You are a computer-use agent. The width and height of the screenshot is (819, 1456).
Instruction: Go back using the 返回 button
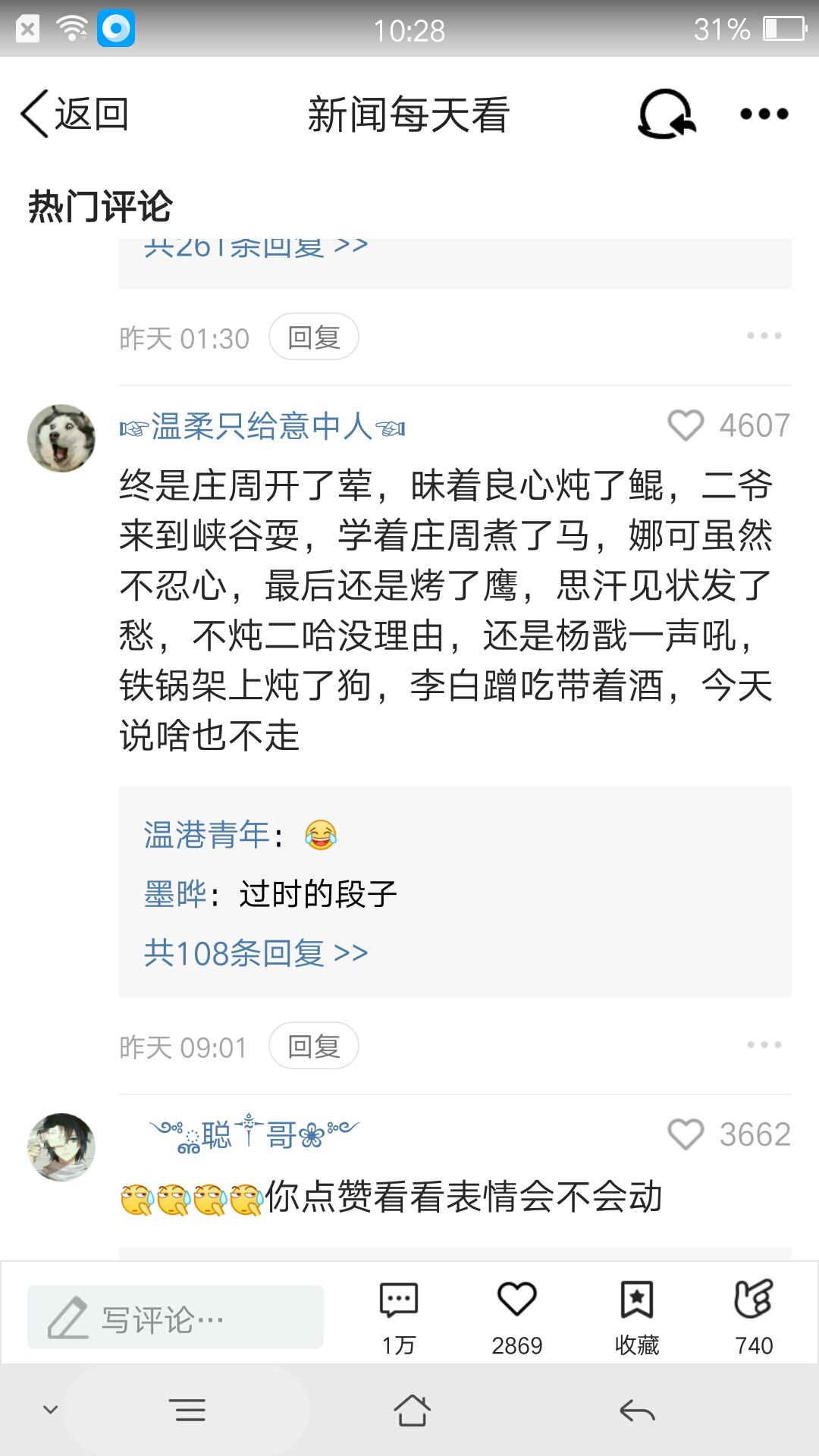click(x=74, y=115)
